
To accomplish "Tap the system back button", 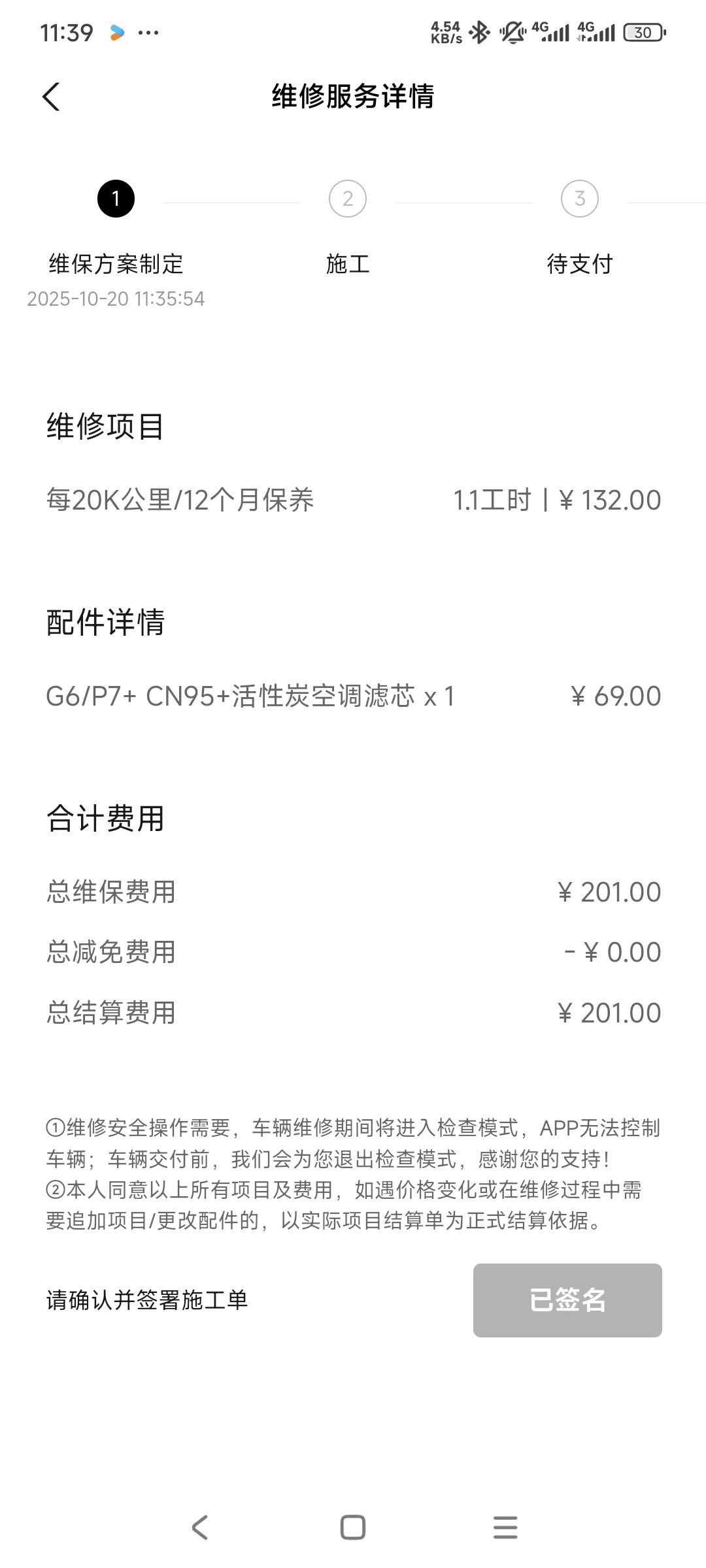I will pos(200,1527).
